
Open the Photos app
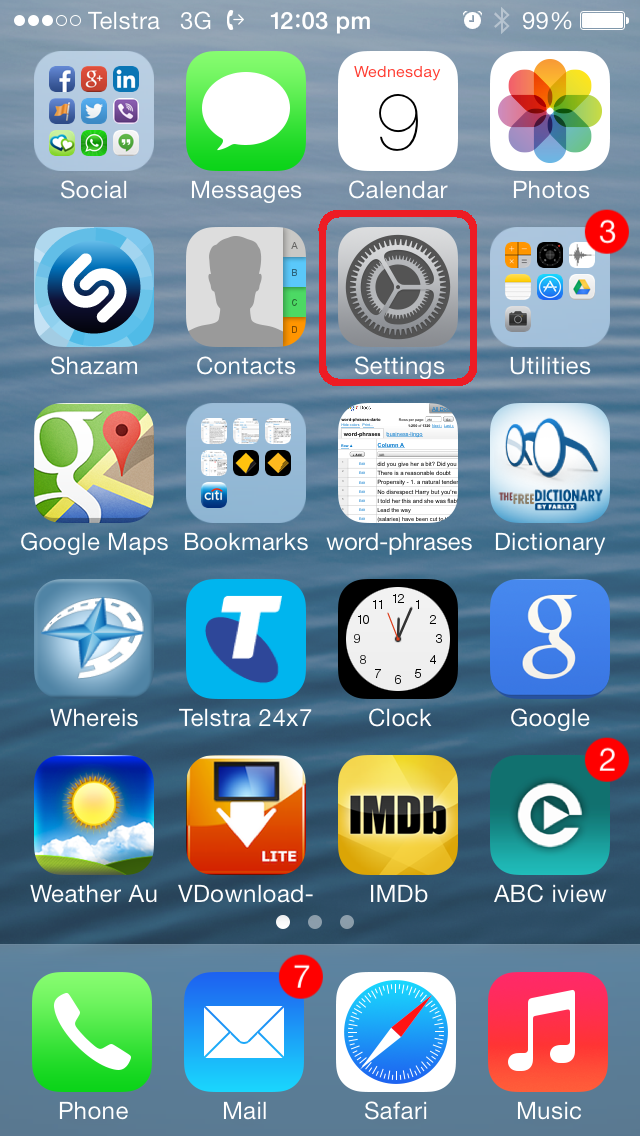pyautogui.click(x=550, y=111)
